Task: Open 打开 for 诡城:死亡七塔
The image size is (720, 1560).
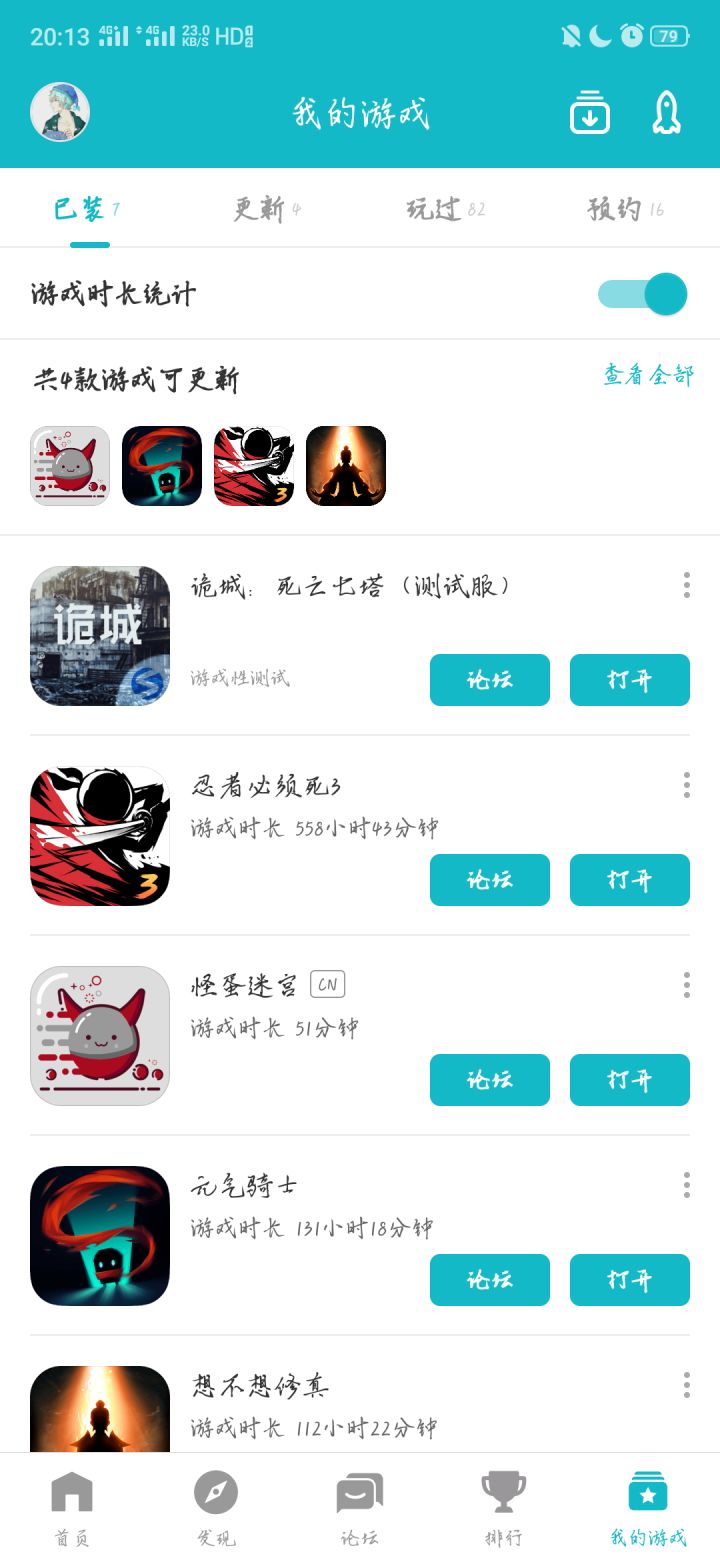Action: pyautogui.click(x=629, y=680)
